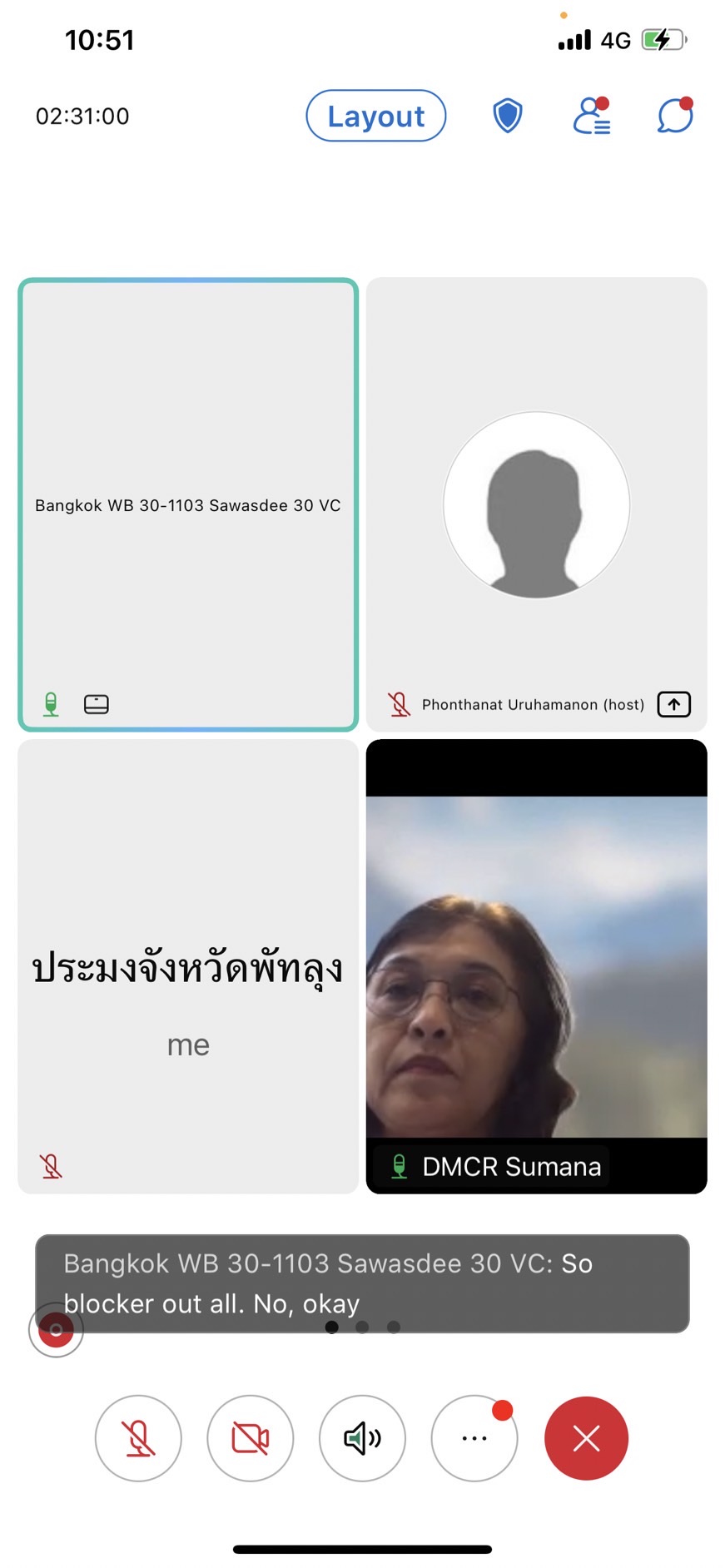The image size is (725, 1568).
Task: Leave the meeting with the red X
Action: pos(586,1437)
